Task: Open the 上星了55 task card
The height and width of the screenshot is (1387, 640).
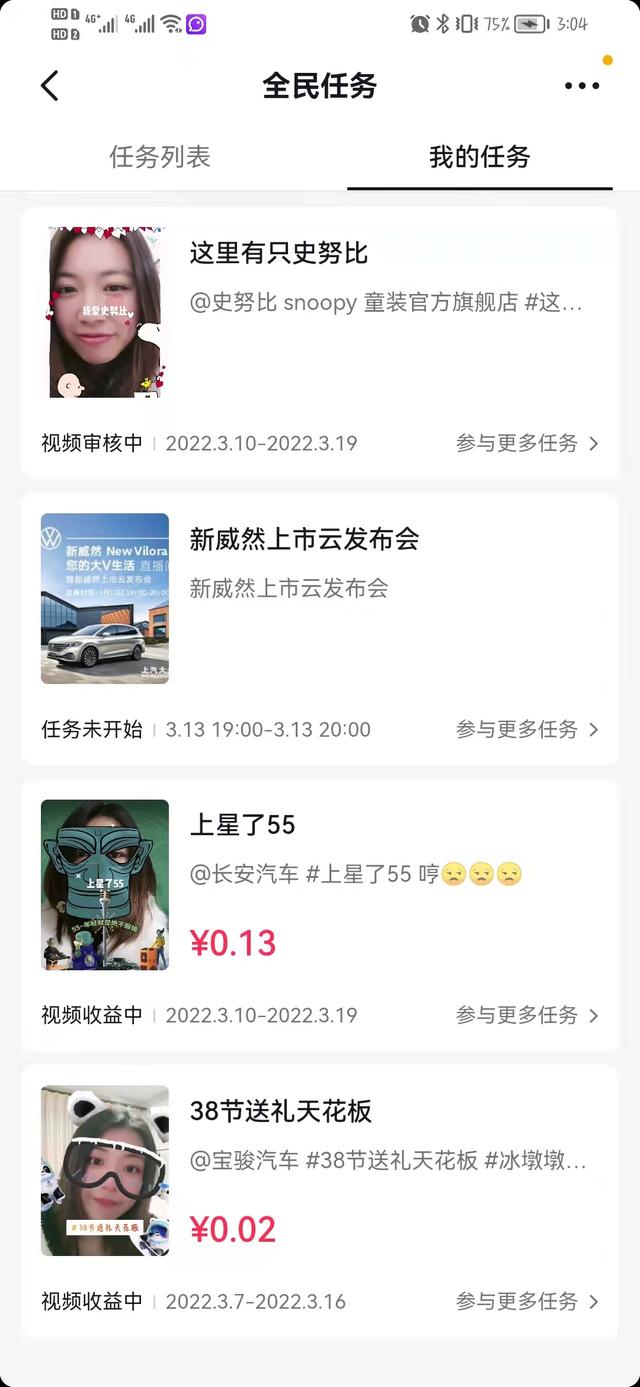Action: (x=243, y=826)
